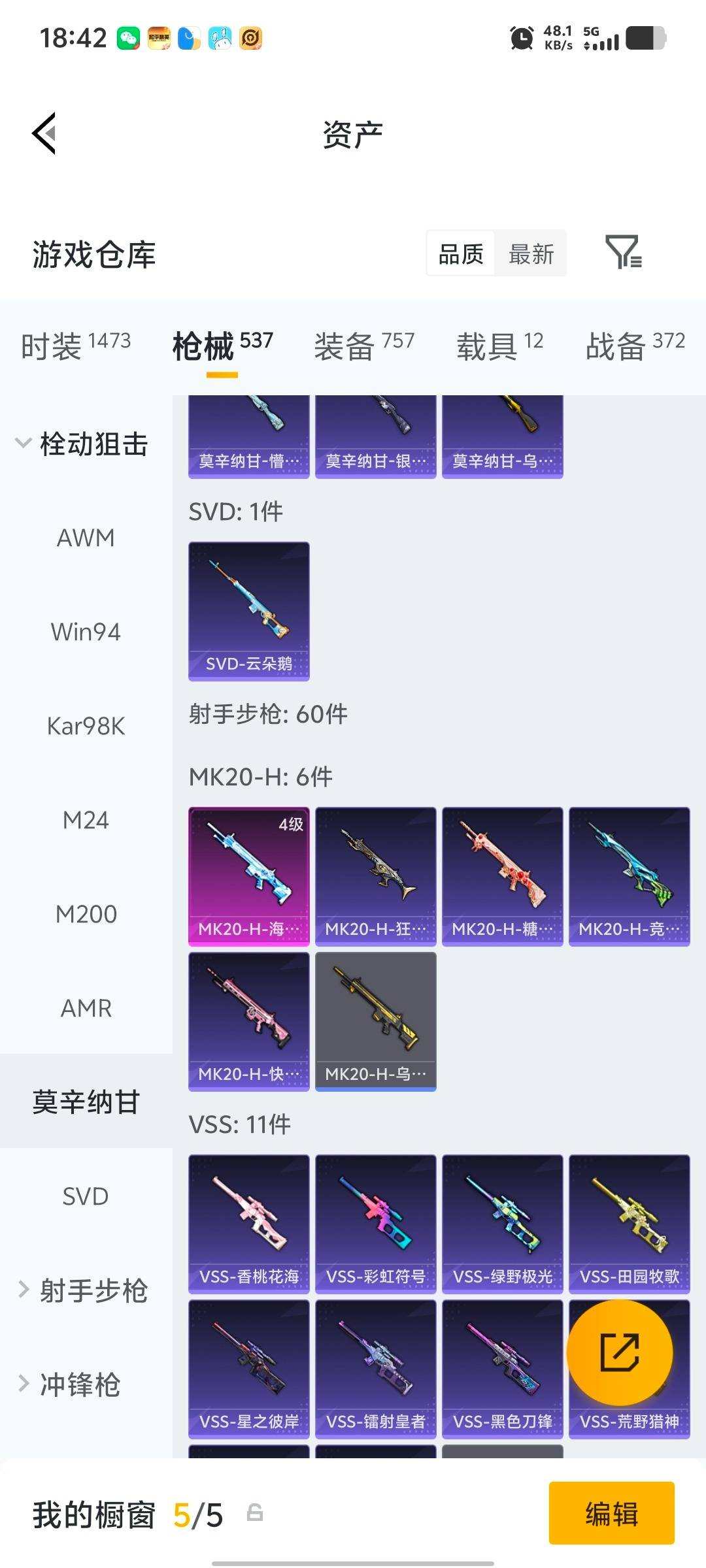This screenshot has height=1568, width=706.
Task: Tap the SVD-云朵鹅 weapon thumbnail
Action: pyautogui.click(x=249, y=608)
